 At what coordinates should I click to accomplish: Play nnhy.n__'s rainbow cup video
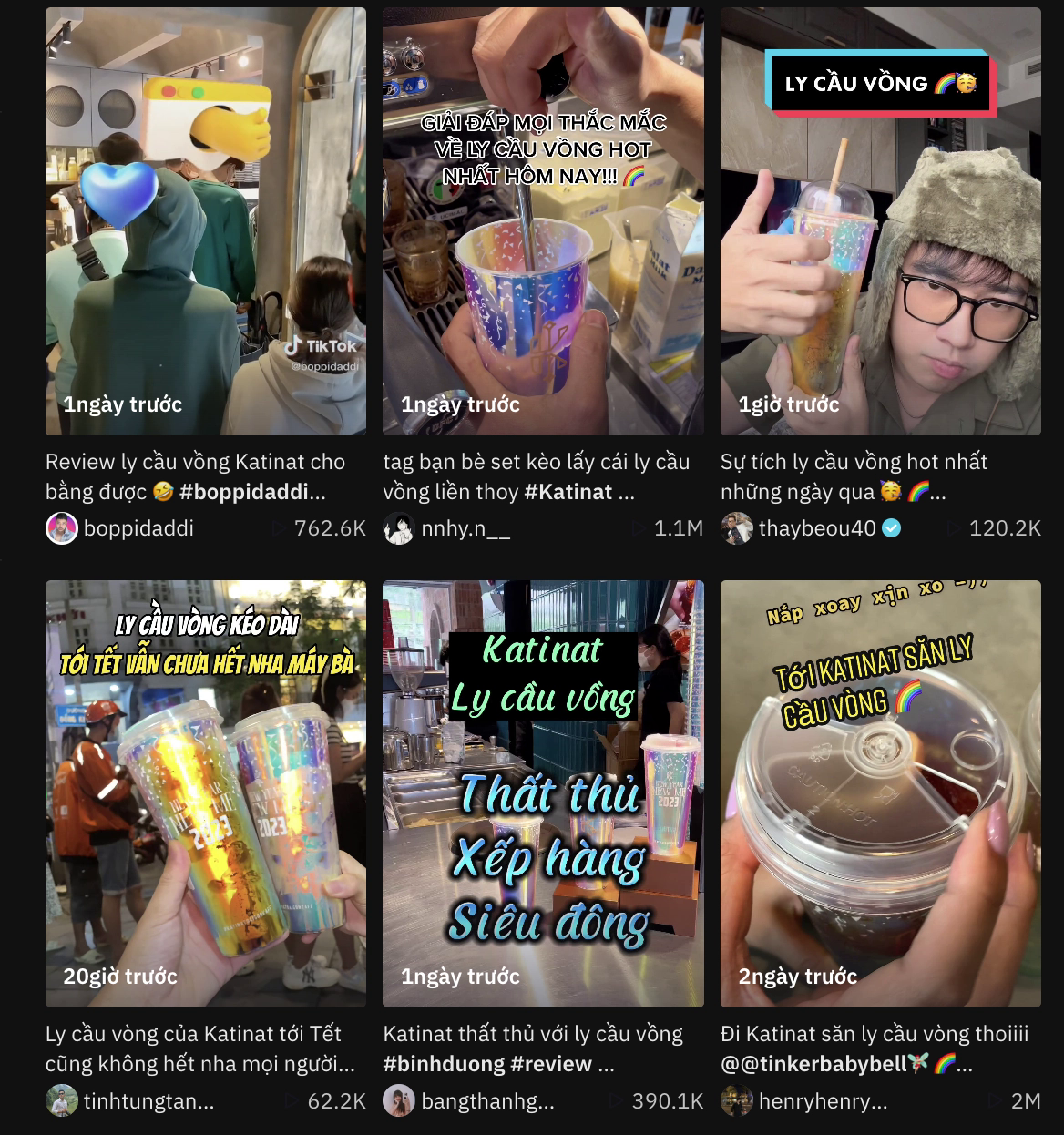tap(543, 220)
